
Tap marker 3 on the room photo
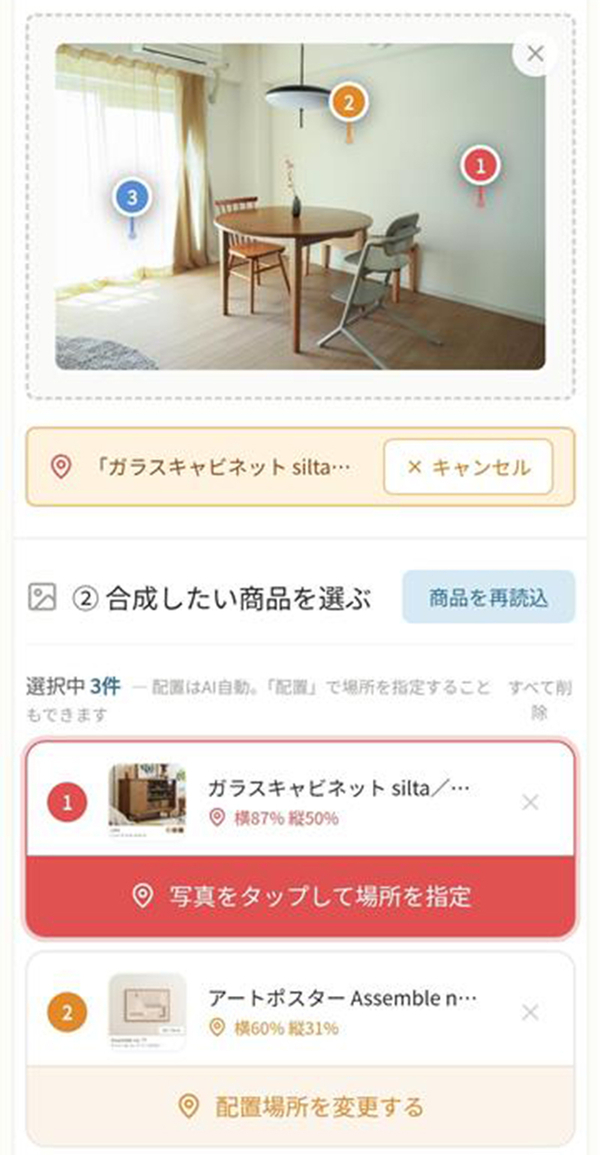(131, 197)
